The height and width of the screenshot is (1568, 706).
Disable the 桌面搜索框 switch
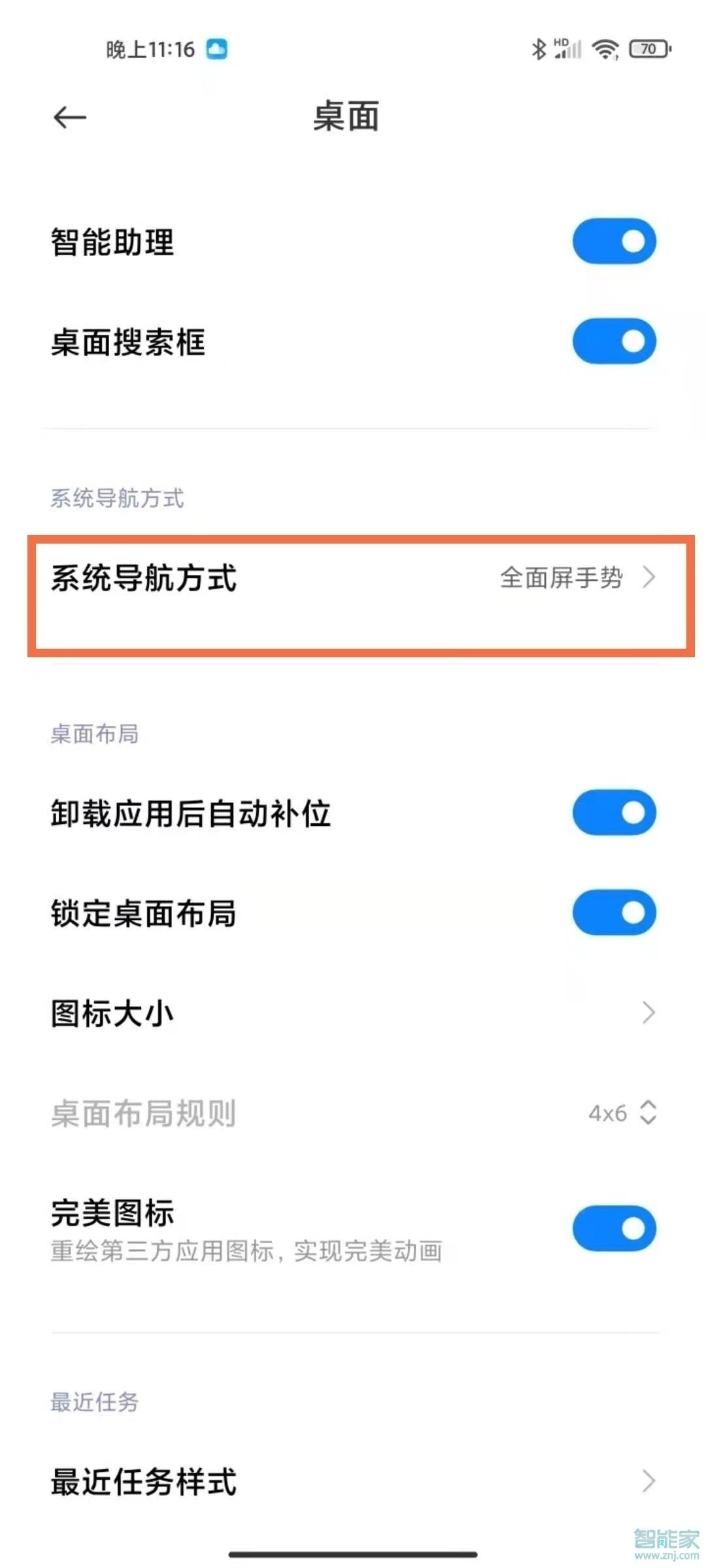614,341
